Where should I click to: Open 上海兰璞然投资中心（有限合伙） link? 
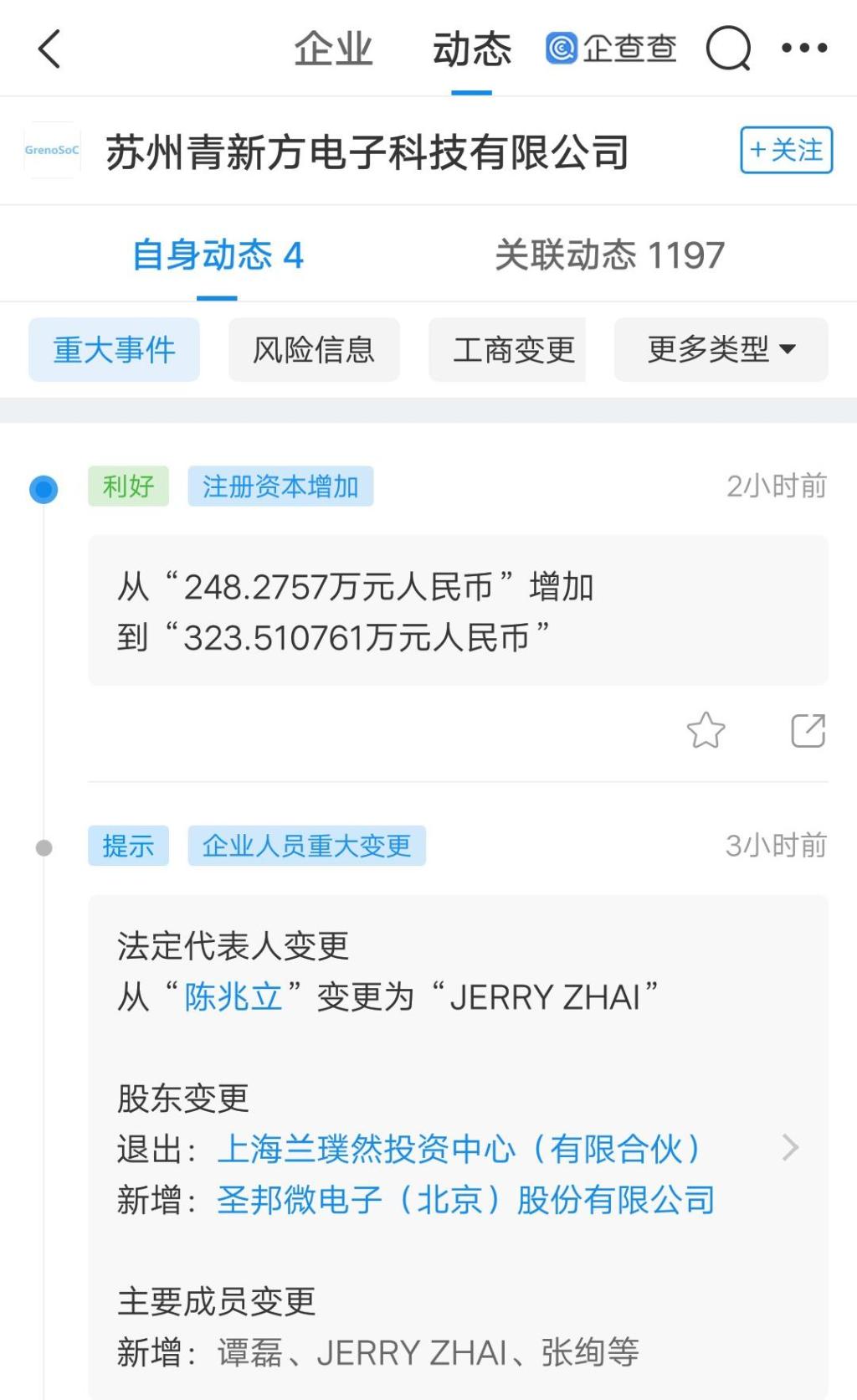459,1148
